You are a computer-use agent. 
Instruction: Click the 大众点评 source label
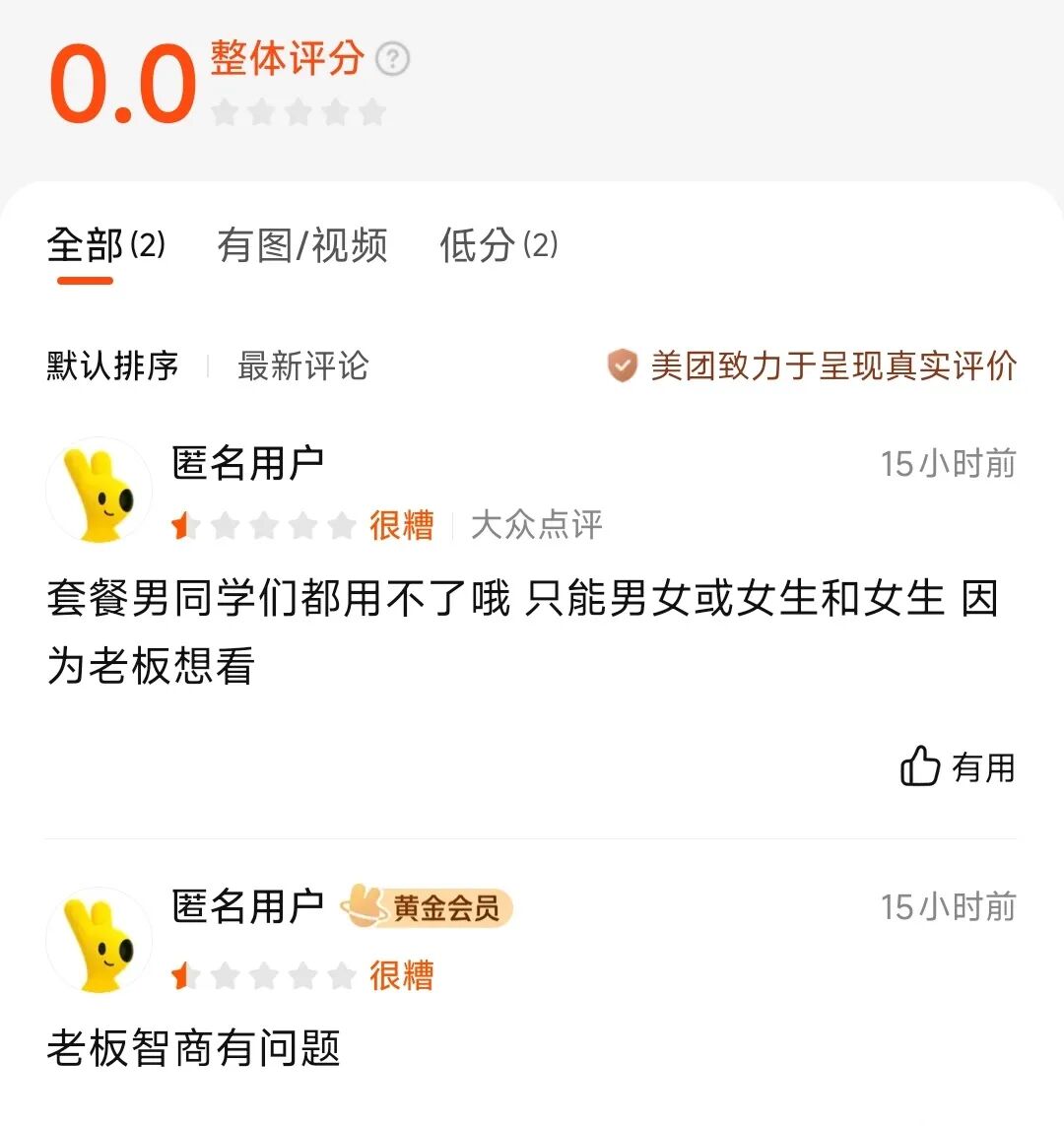click(535, 525)
